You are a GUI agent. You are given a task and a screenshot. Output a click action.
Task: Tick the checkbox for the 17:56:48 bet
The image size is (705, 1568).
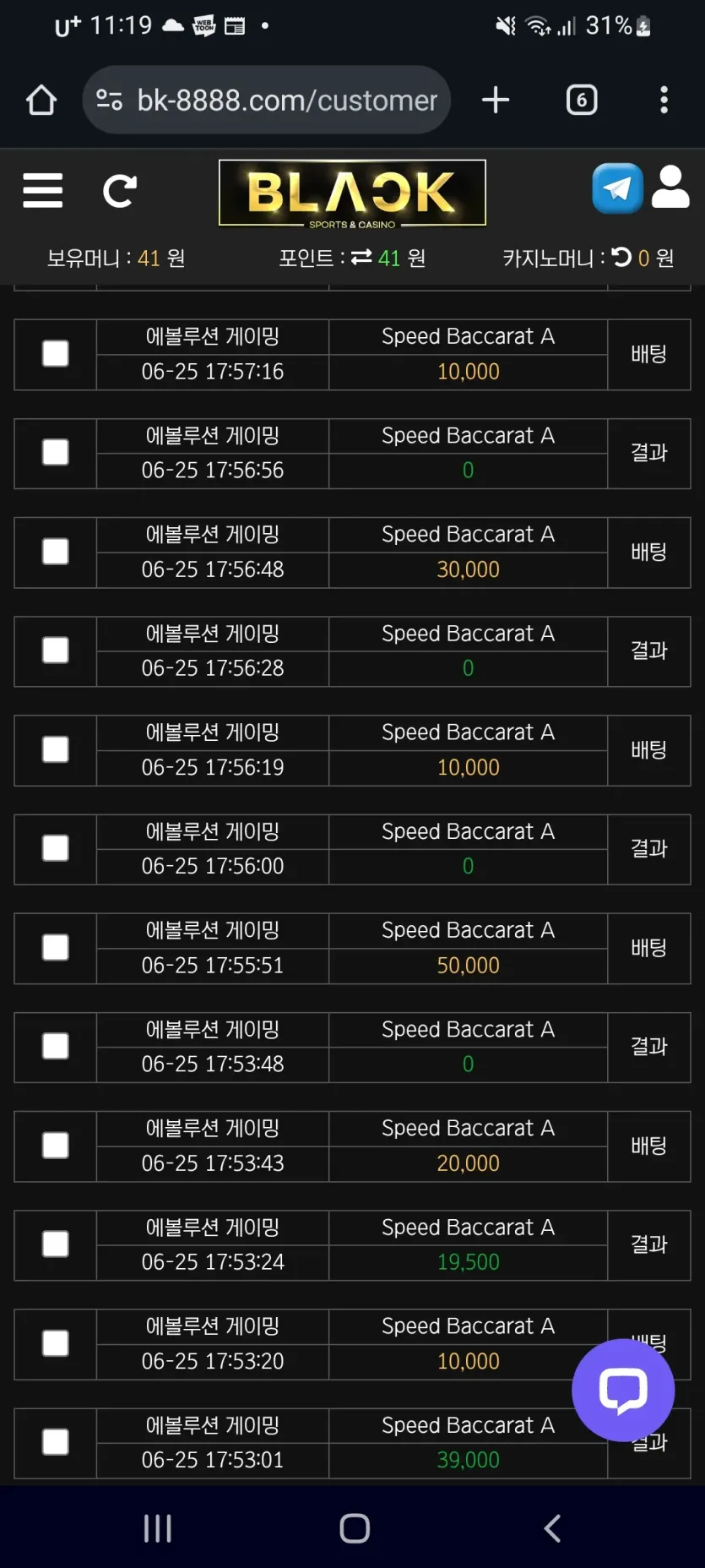56,552
